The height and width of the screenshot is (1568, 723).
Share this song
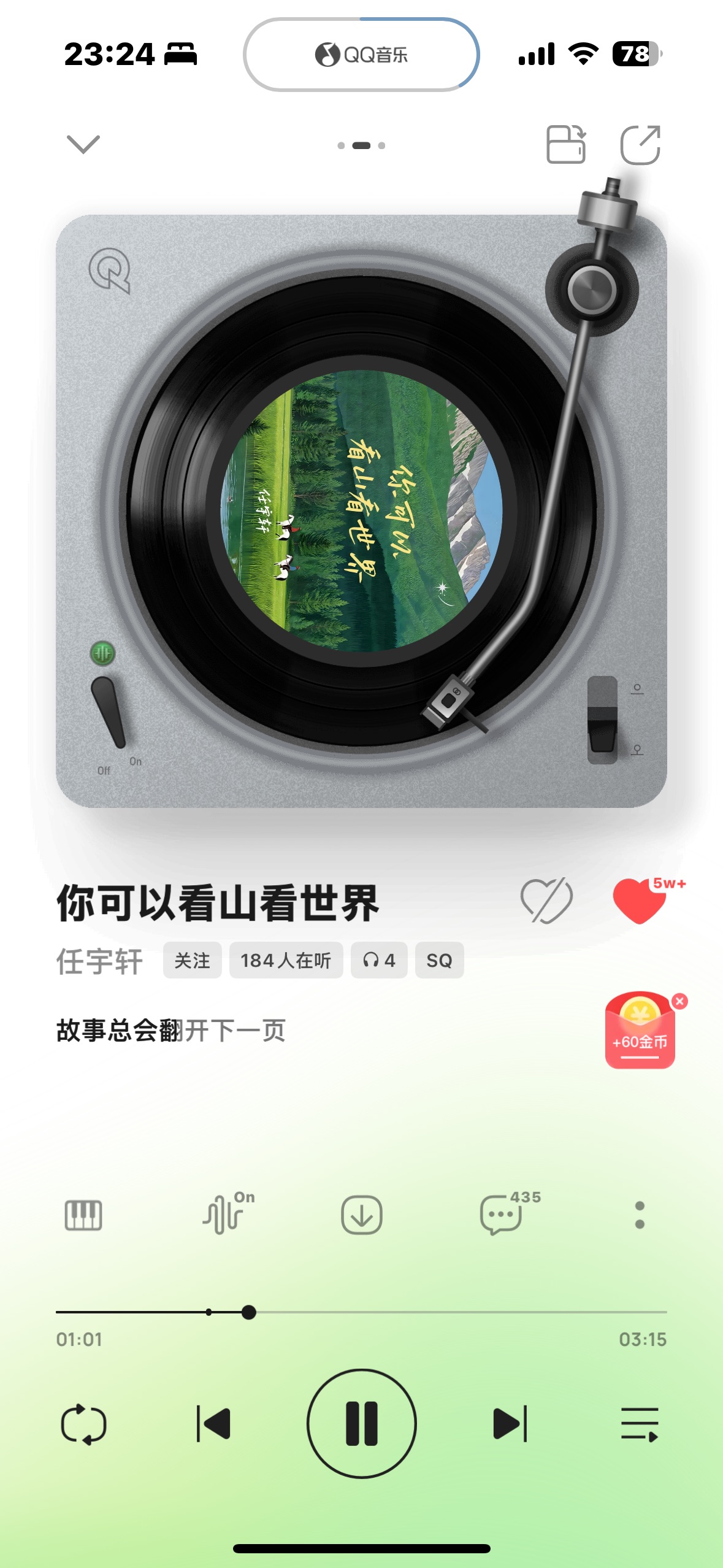(640, 145)
